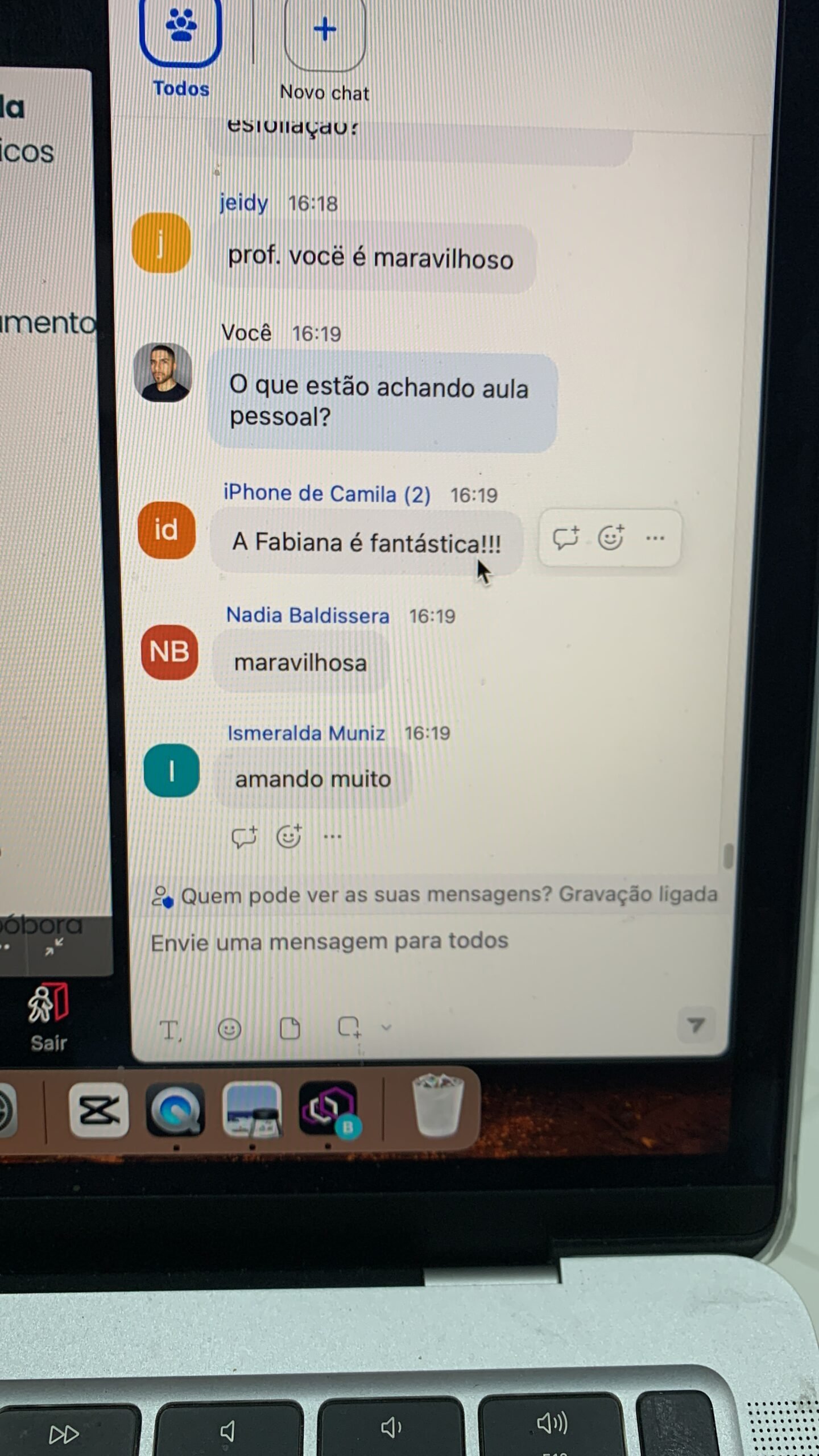Attach a file to the message
This screenshot has height=1456, width=819.
(290, 1029)
